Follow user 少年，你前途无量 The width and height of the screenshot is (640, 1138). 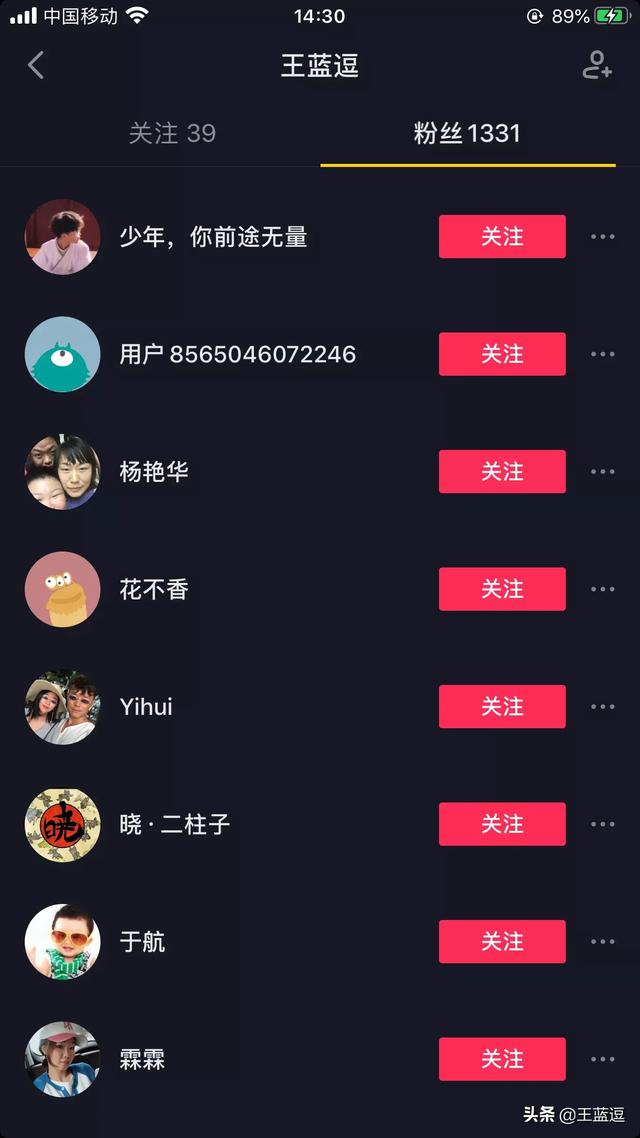[502, 237]
